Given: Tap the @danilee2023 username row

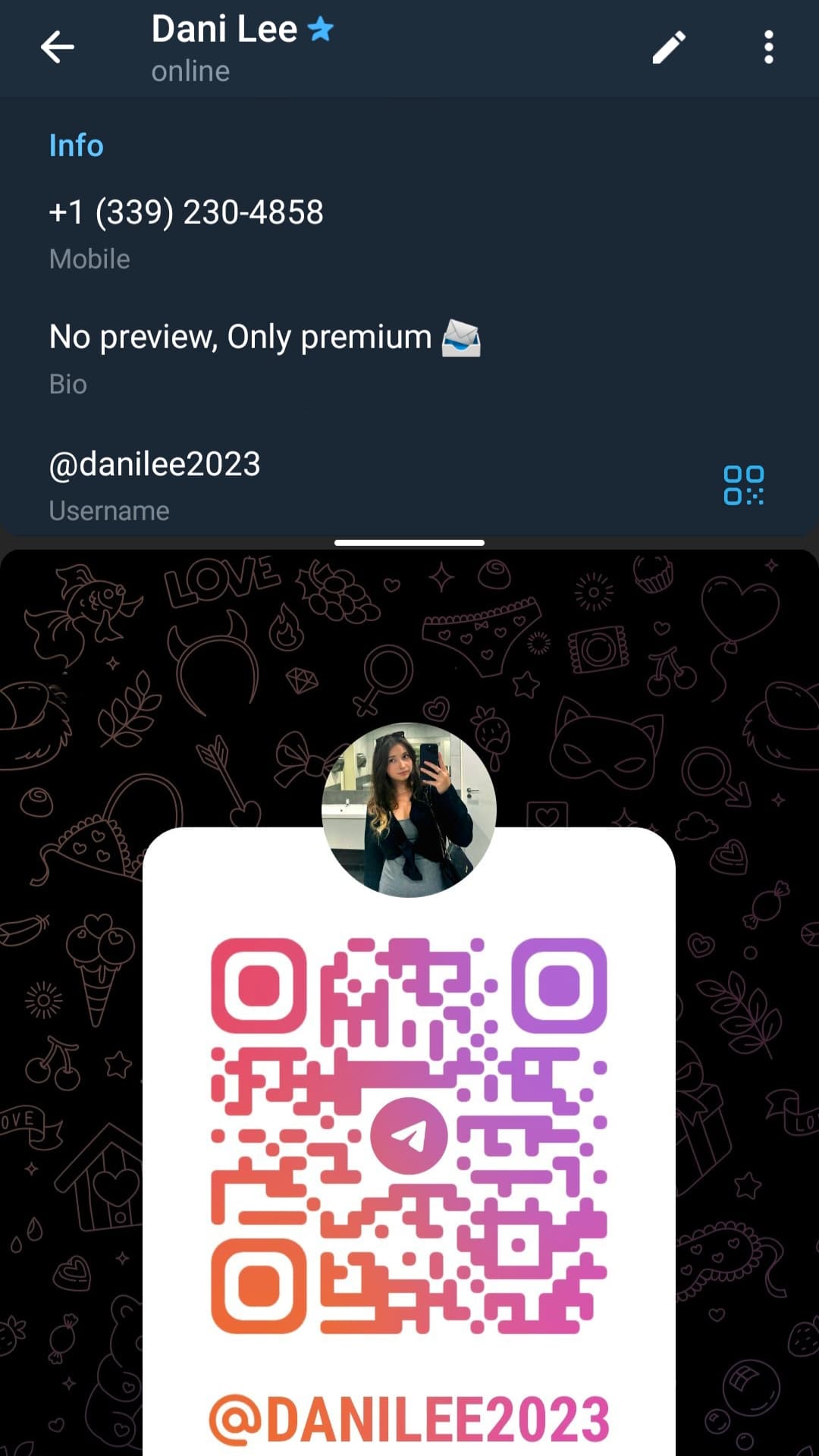Looking at the screenshot, I should 155,464.
